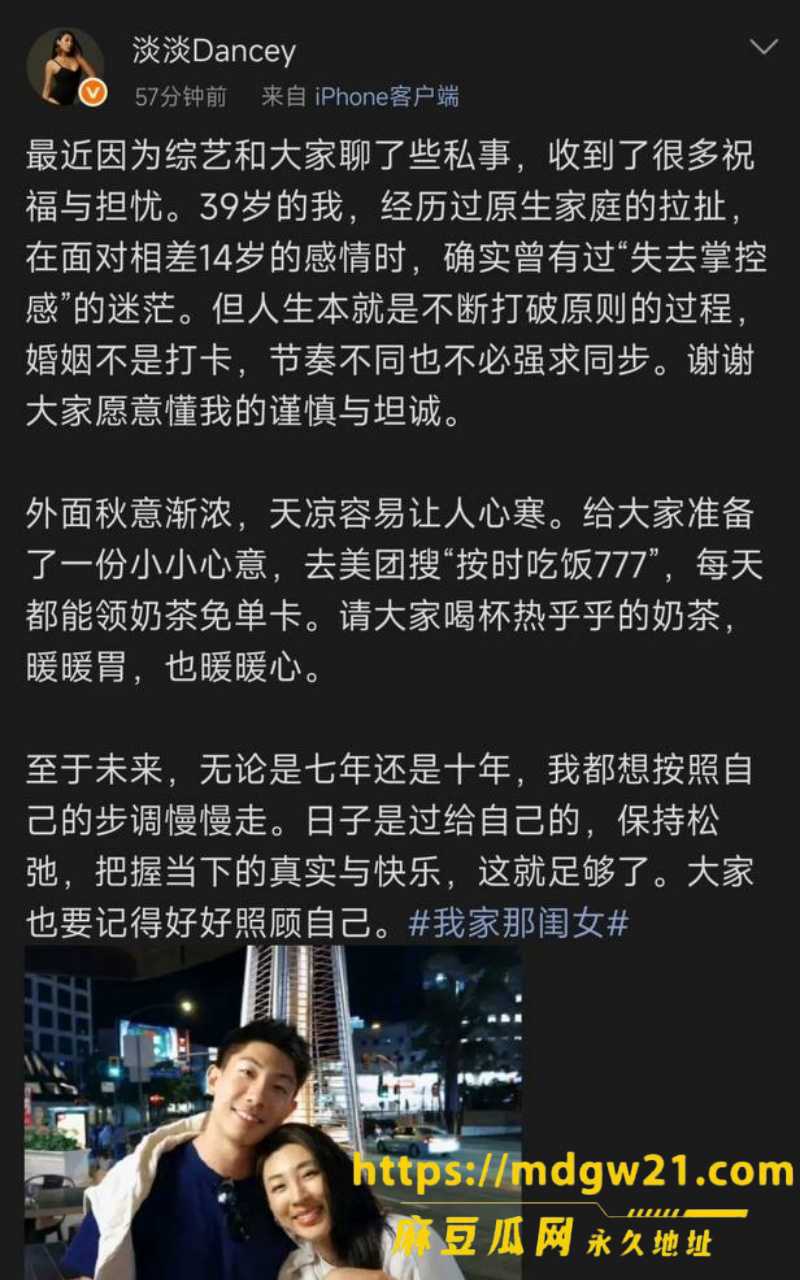This screenshot has width=800, height=1280.
Task: Open the username 淡淡Dancey
Action: click(214, 50)
